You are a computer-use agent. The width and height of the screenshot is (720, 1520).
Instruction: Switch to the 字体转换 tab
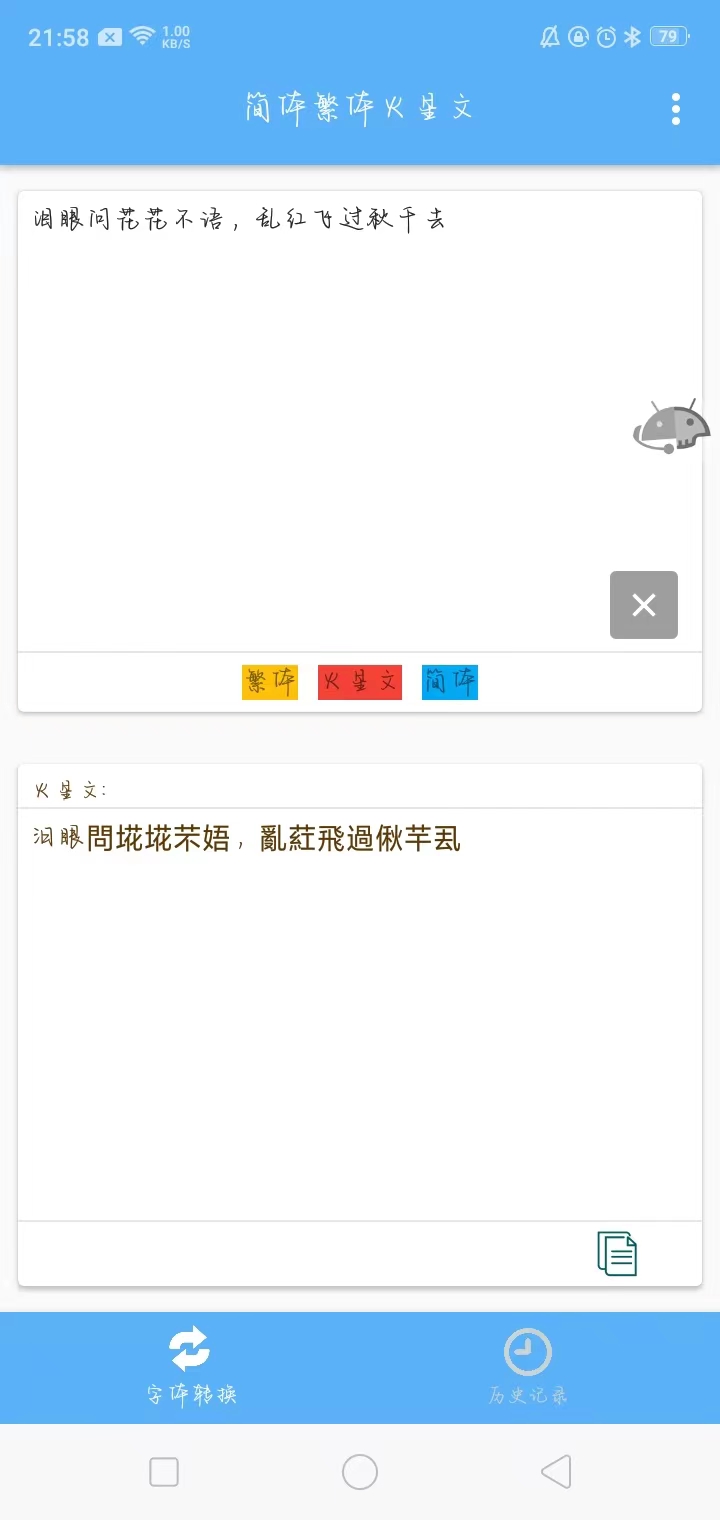tap(190, 1366)
